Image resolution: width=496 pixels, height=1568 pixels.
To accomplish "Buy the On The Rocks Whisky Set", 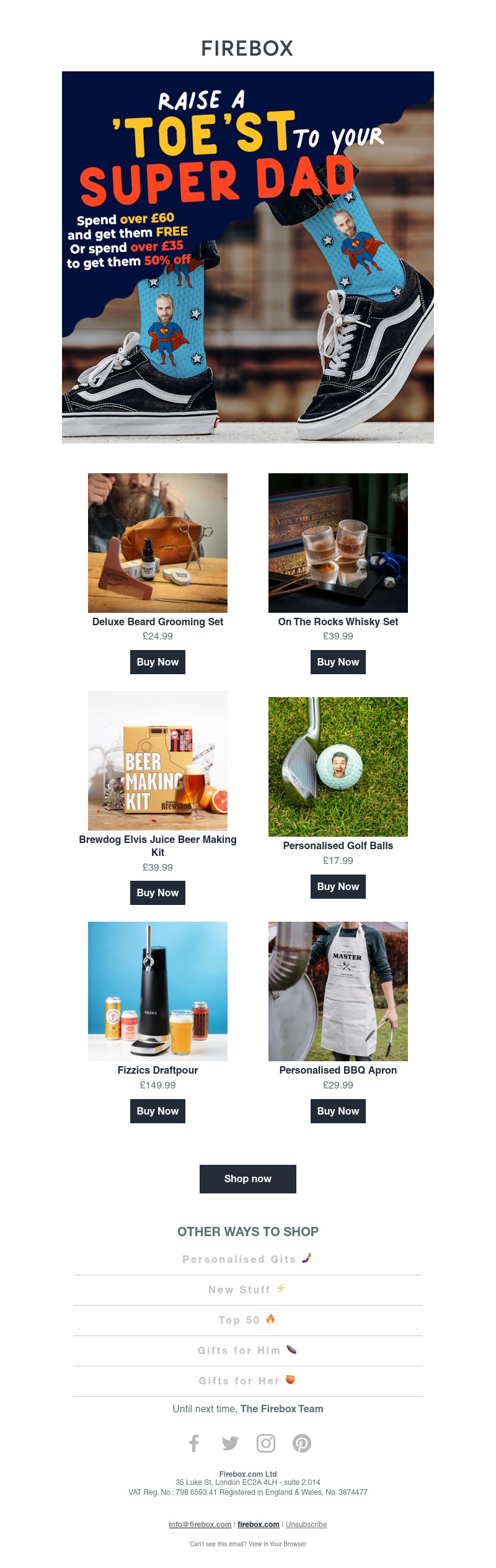I will click(338, 662).
